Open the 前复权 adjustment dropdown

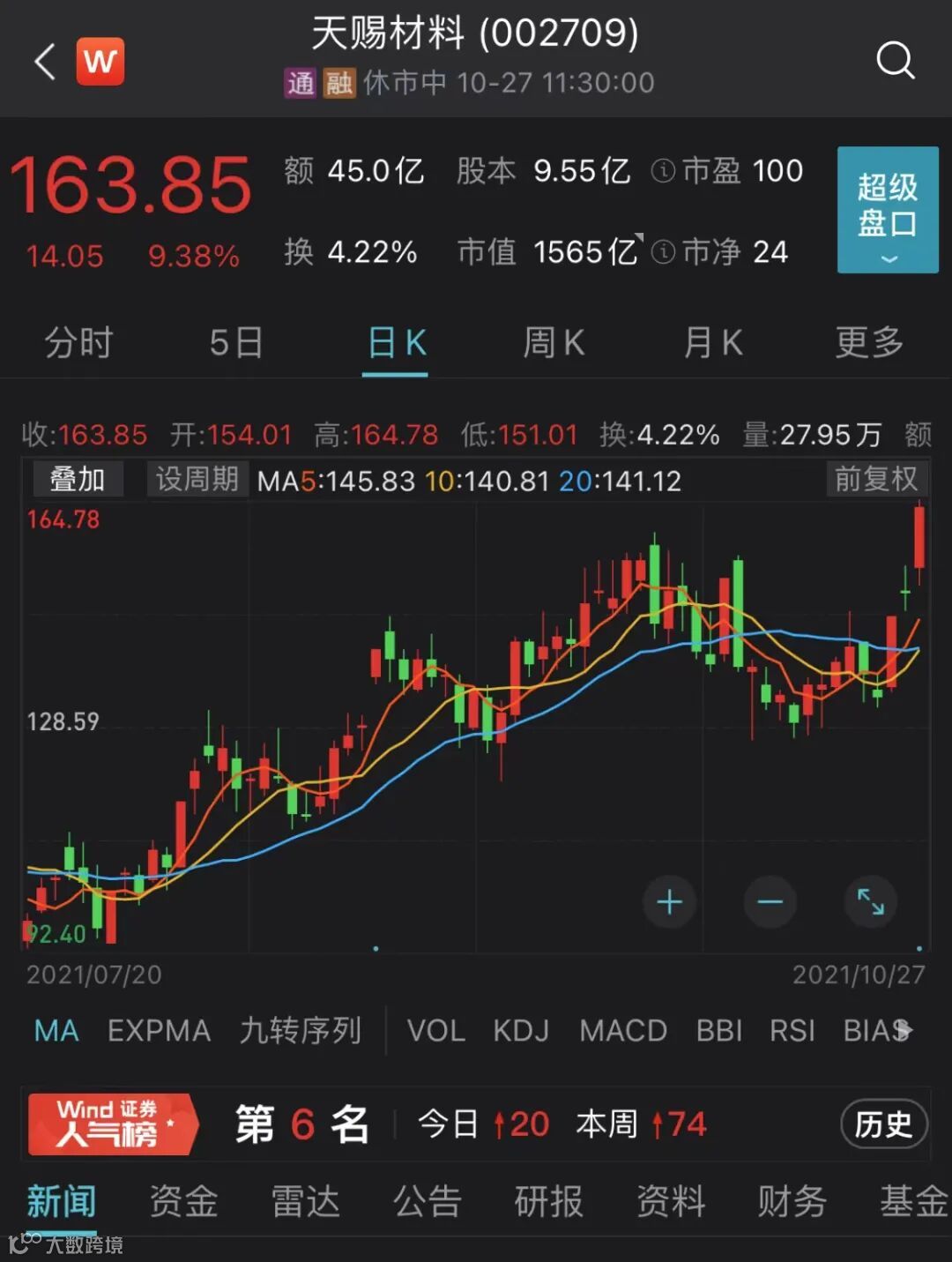(x=876, y=480)
